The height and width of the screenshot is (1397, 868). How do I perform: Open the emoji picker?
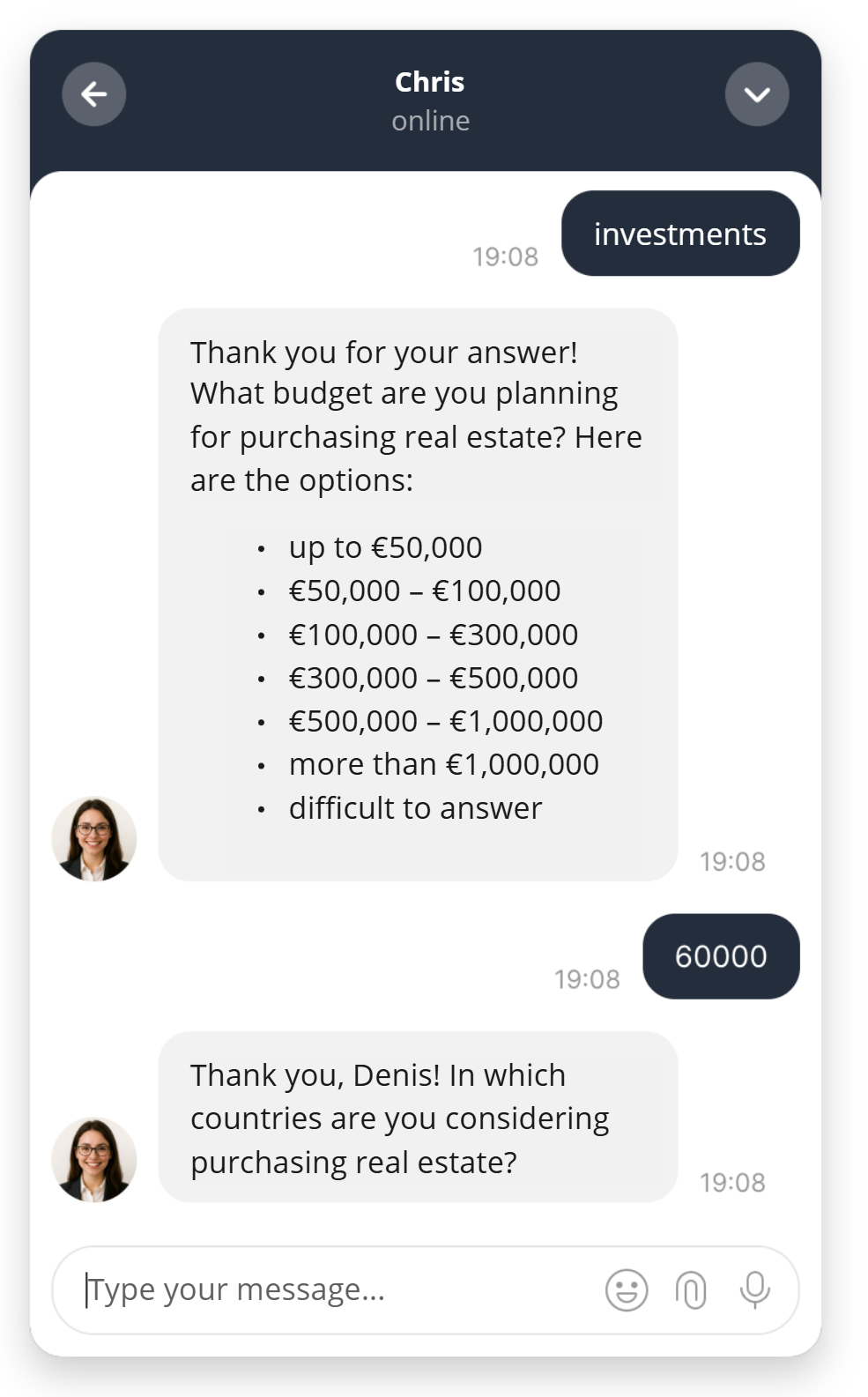coord(627,1290)
